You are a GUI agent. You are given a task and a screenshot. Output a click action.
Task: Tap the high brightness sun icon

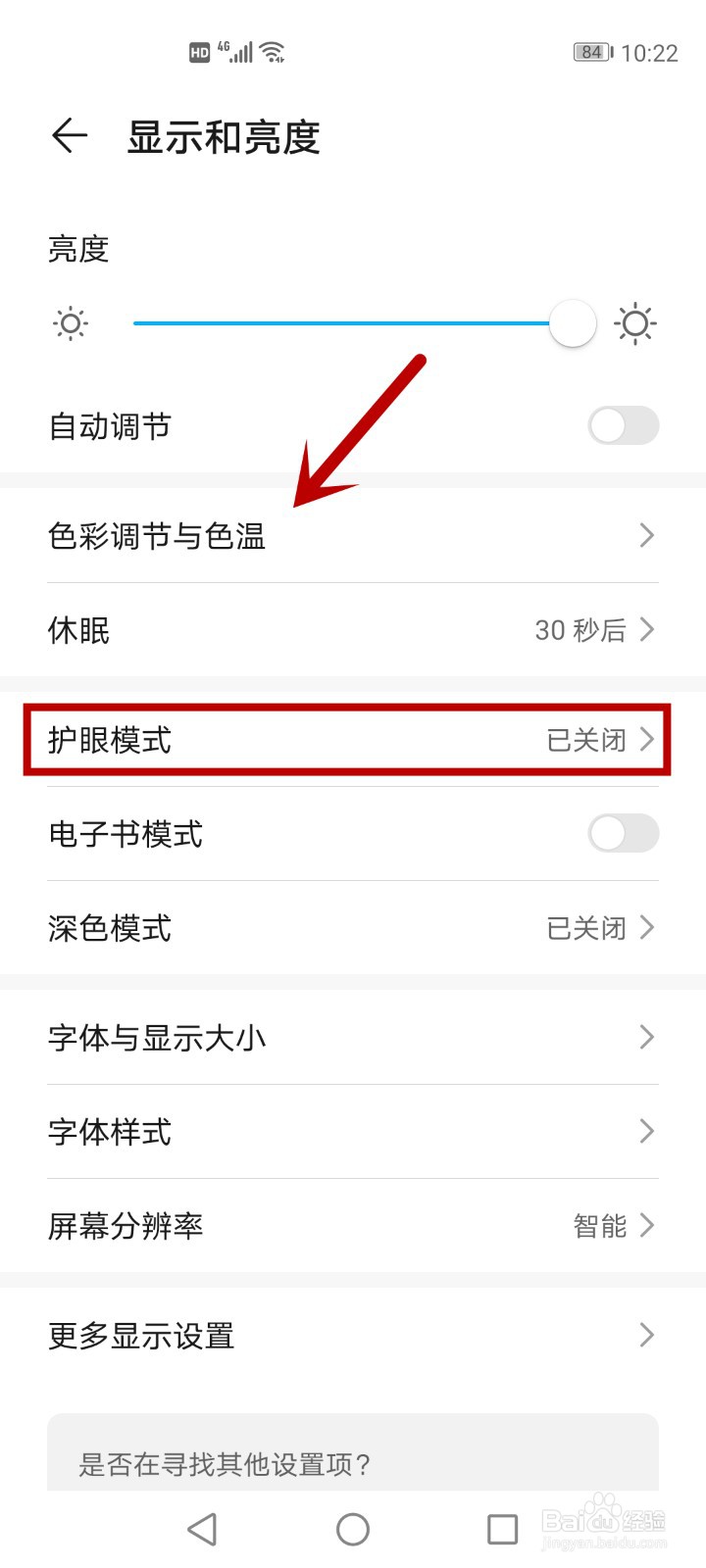(635, 322)
